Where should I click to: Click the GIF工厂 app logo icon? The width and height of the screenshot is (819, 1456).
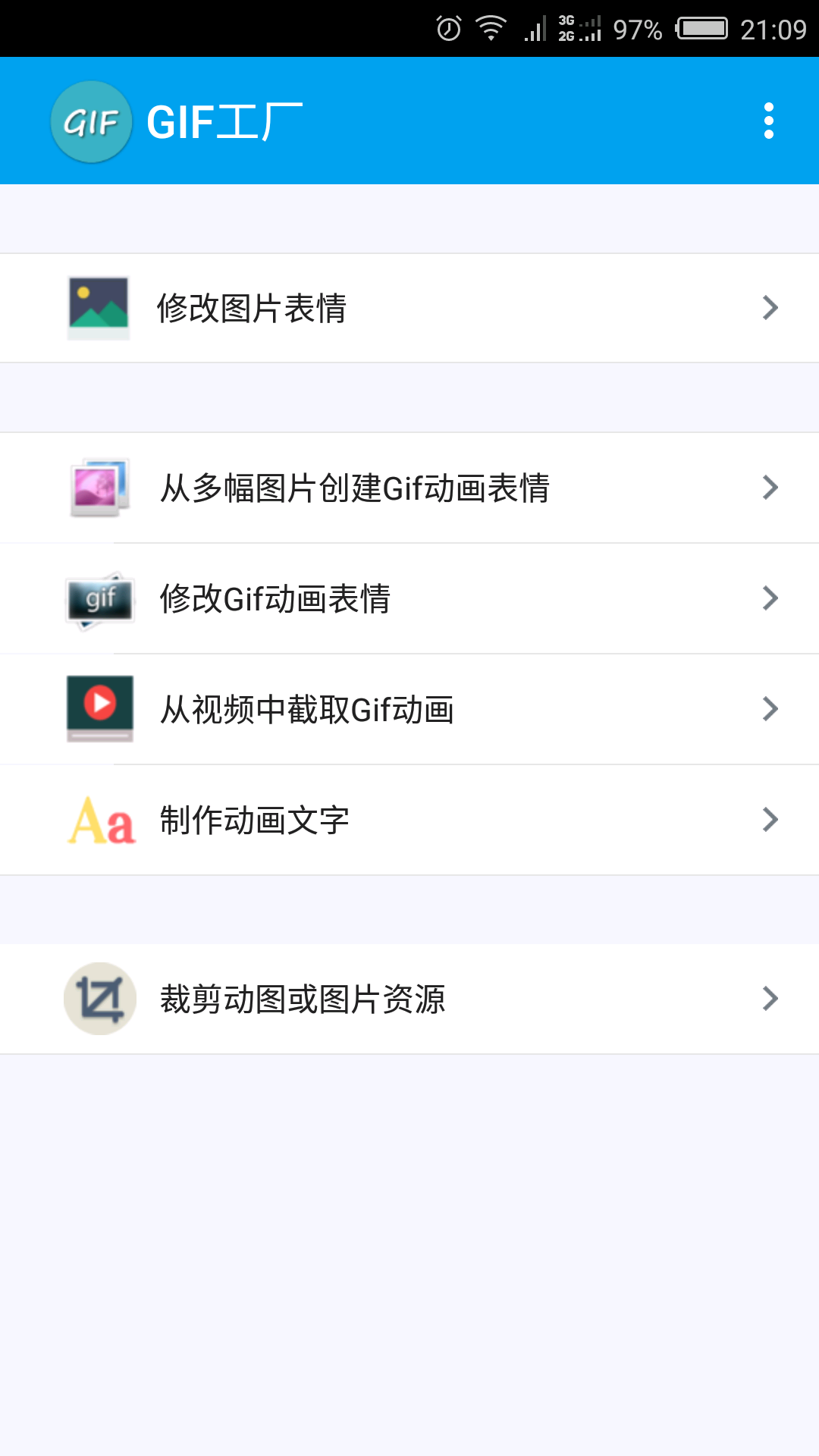[90, 121]
